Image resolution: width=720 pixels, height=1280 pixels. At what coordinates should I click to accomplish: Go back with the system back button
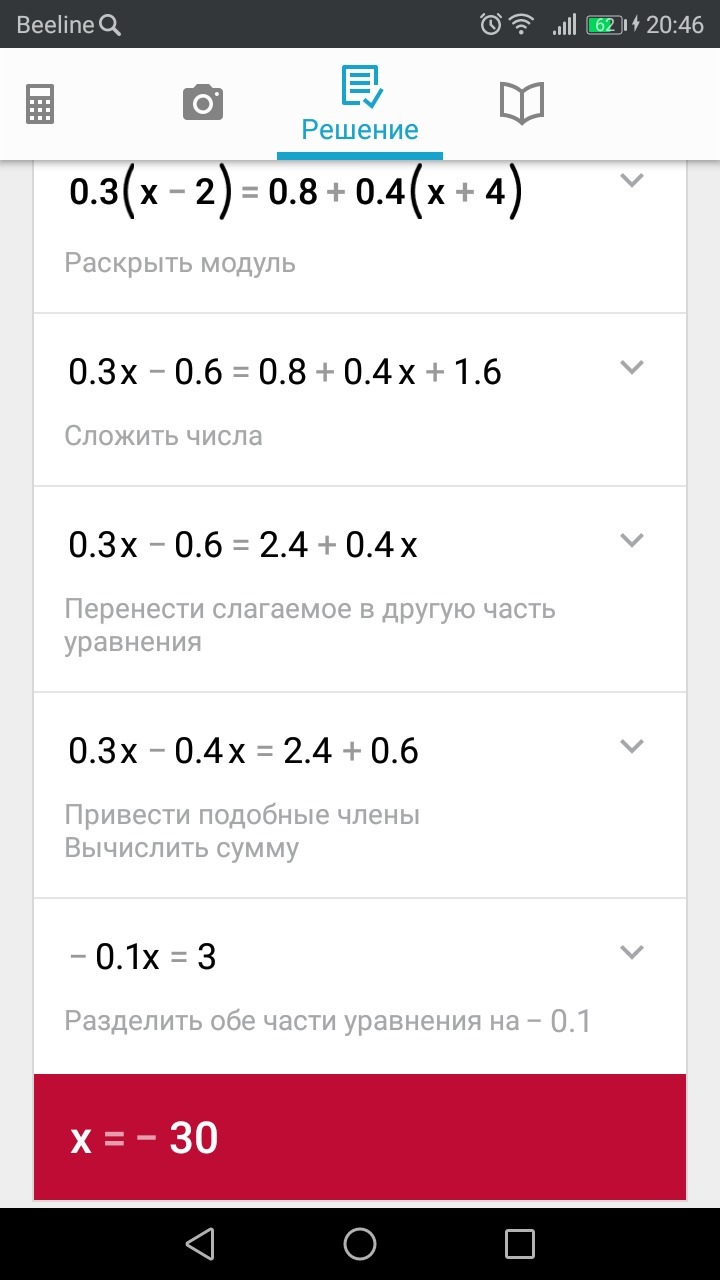200,1244
